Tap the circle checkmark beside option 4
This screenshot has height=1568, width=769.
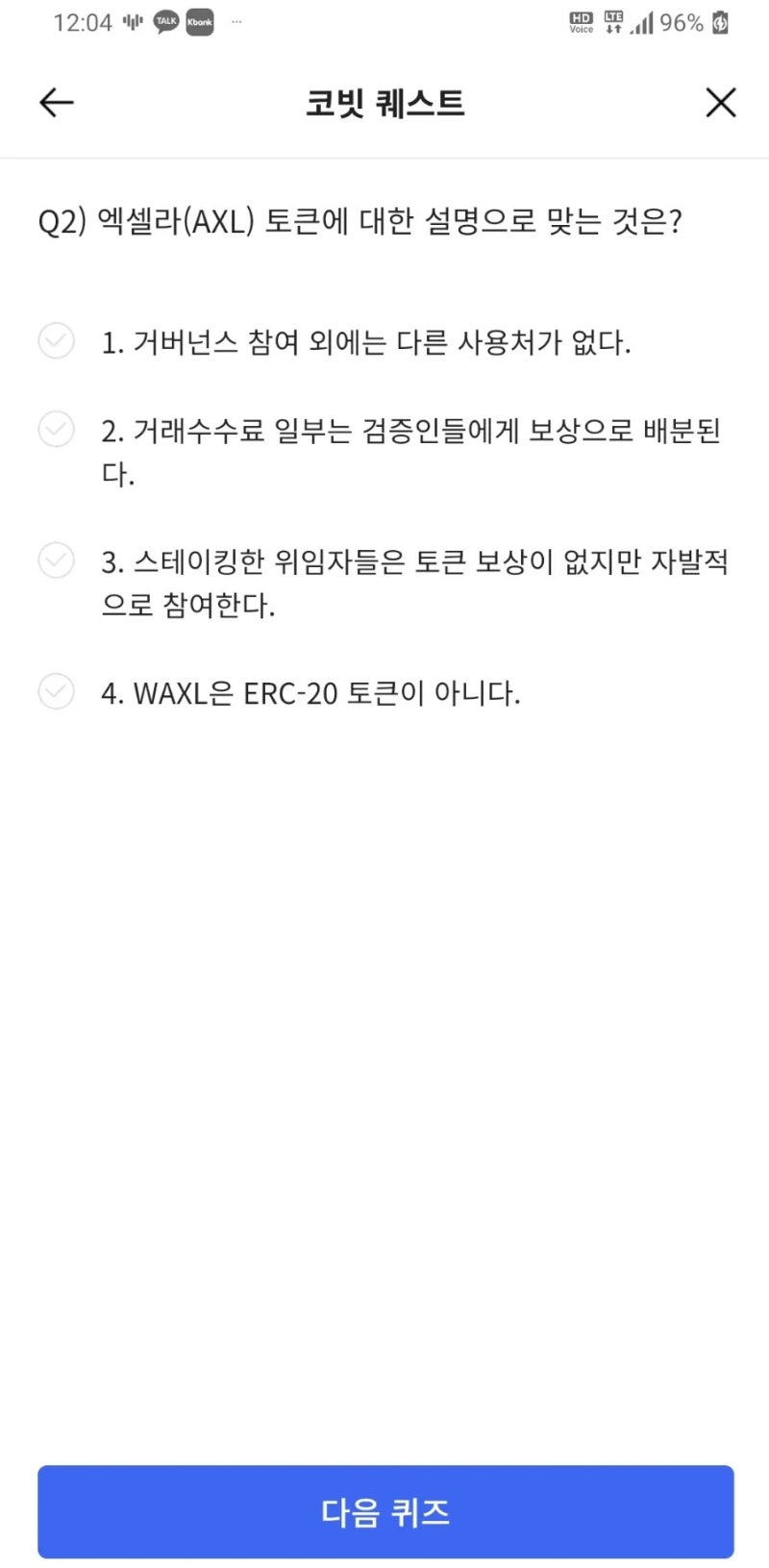point(56,691)
